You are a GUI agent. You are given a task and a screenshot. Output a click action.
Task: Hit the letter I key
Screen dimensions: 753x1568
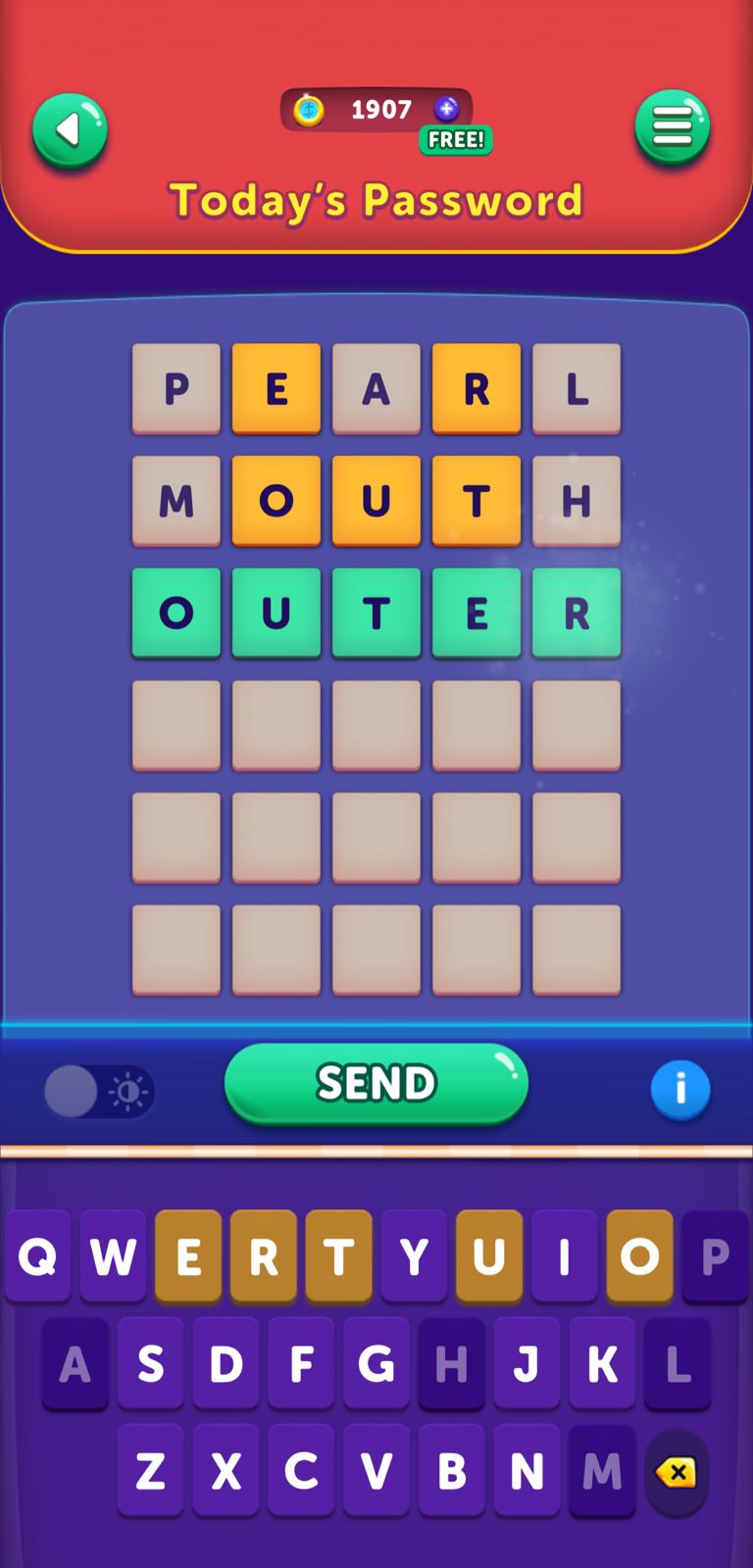coord(564,1255)
